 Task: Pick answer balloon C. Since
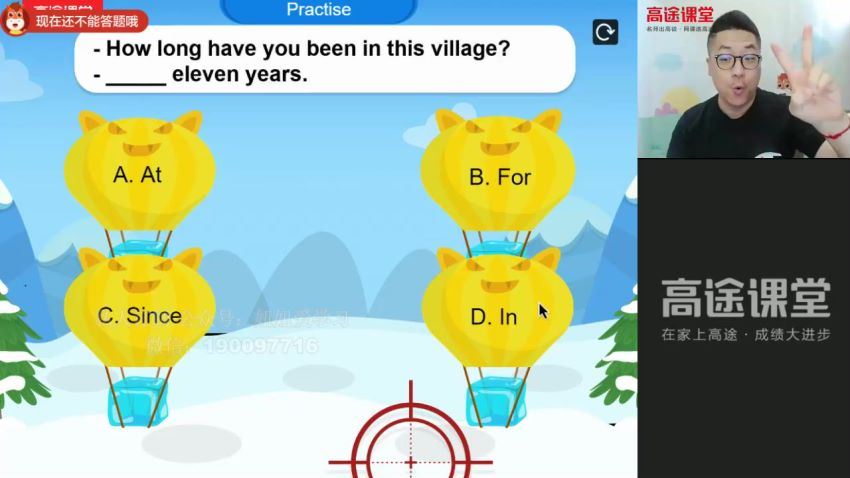pyautogui.click(x=139, y=315)
